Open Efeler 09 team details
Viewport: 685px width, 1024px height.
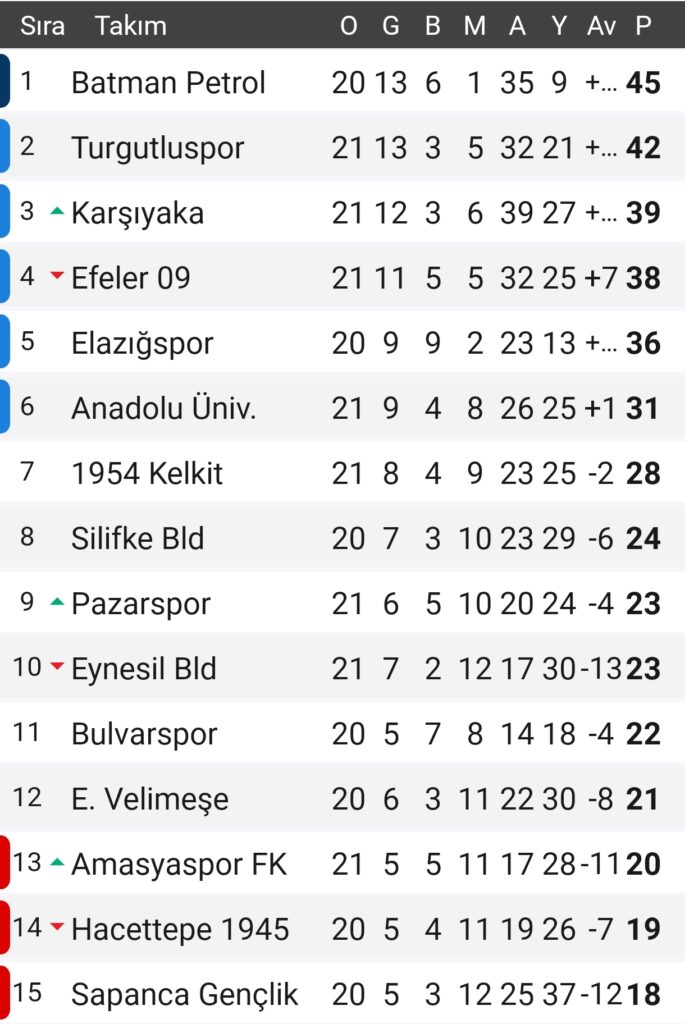[131, 278]
